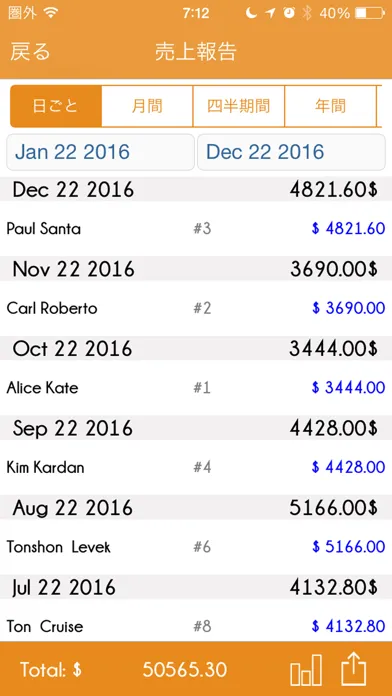392x696 pixels.
Task: Open Tonshon Levek's invoice #6
Action: [196, 547]
